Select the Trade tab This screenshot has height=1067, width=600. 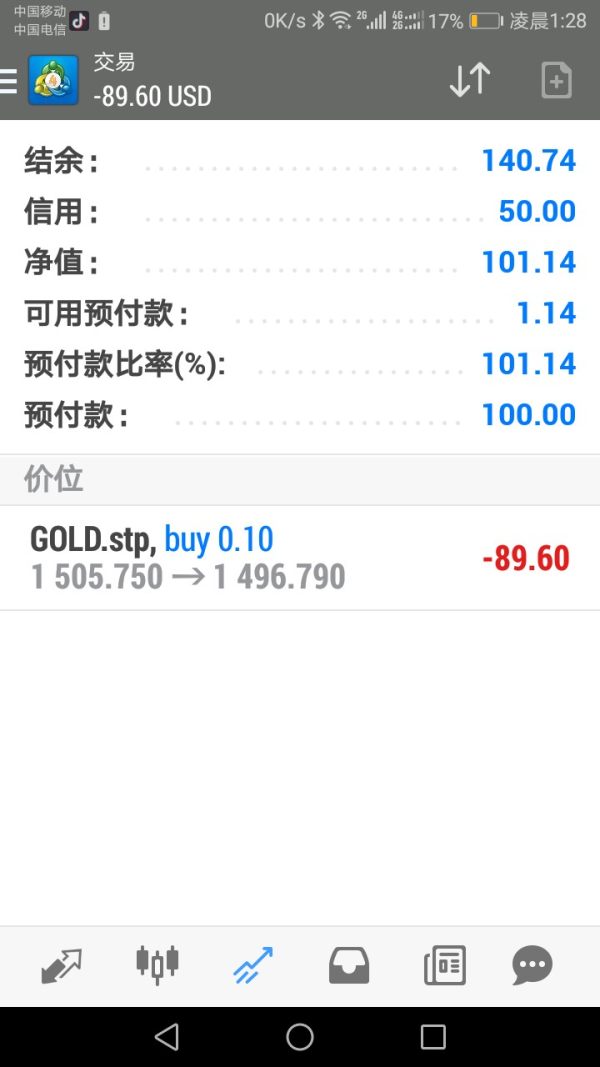[252, 966]
